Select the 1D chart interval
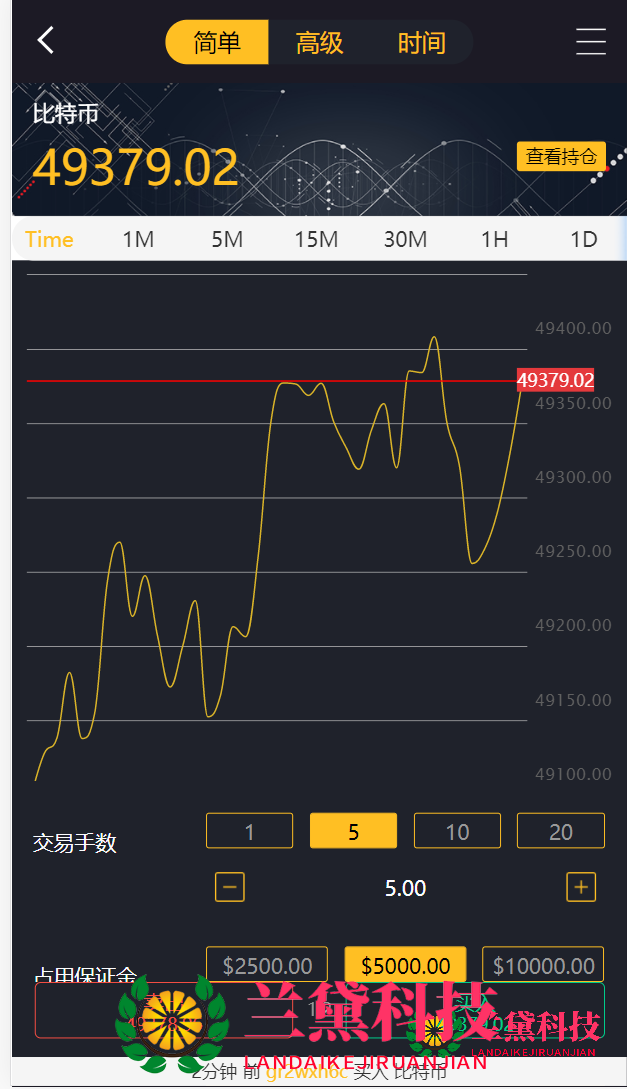This screenshot has width=627, height=1089. pyautogui.click(x=583, y=239)
